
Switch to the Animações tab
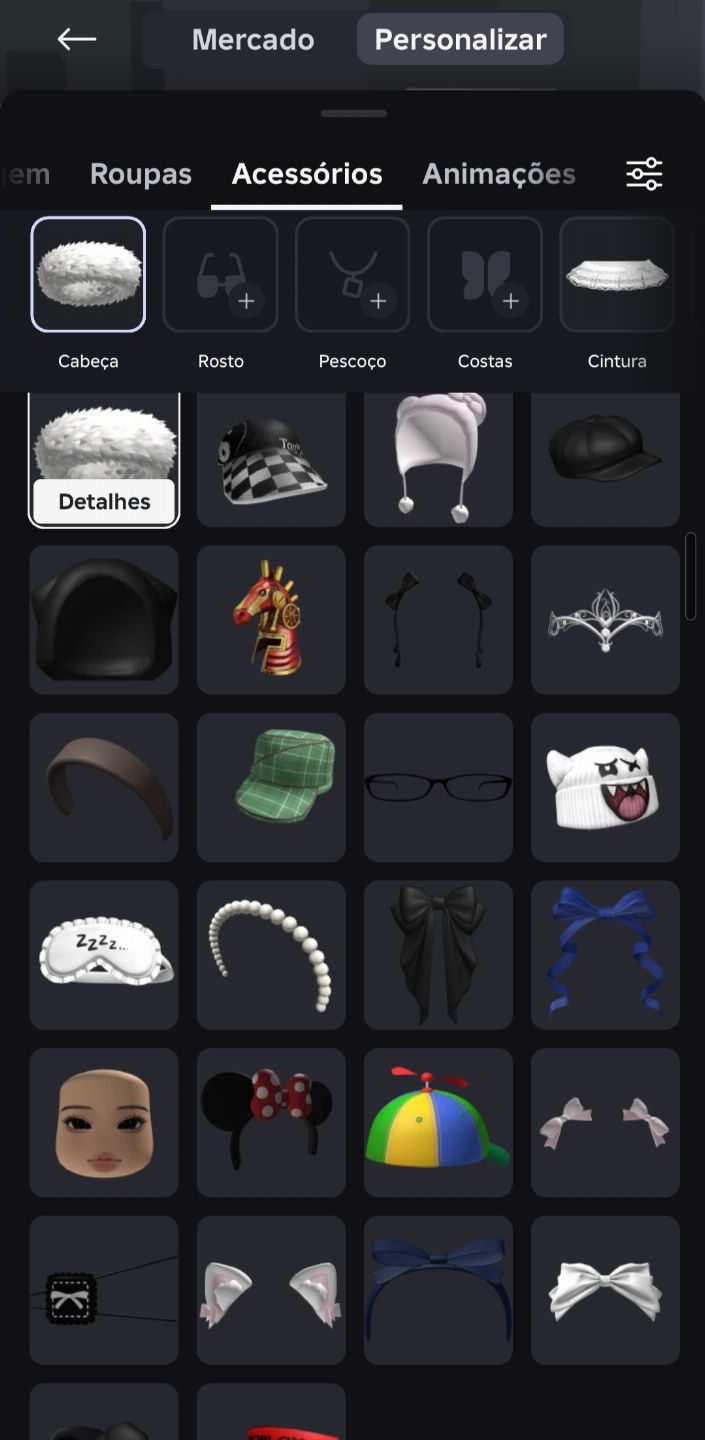pos(499,174)
